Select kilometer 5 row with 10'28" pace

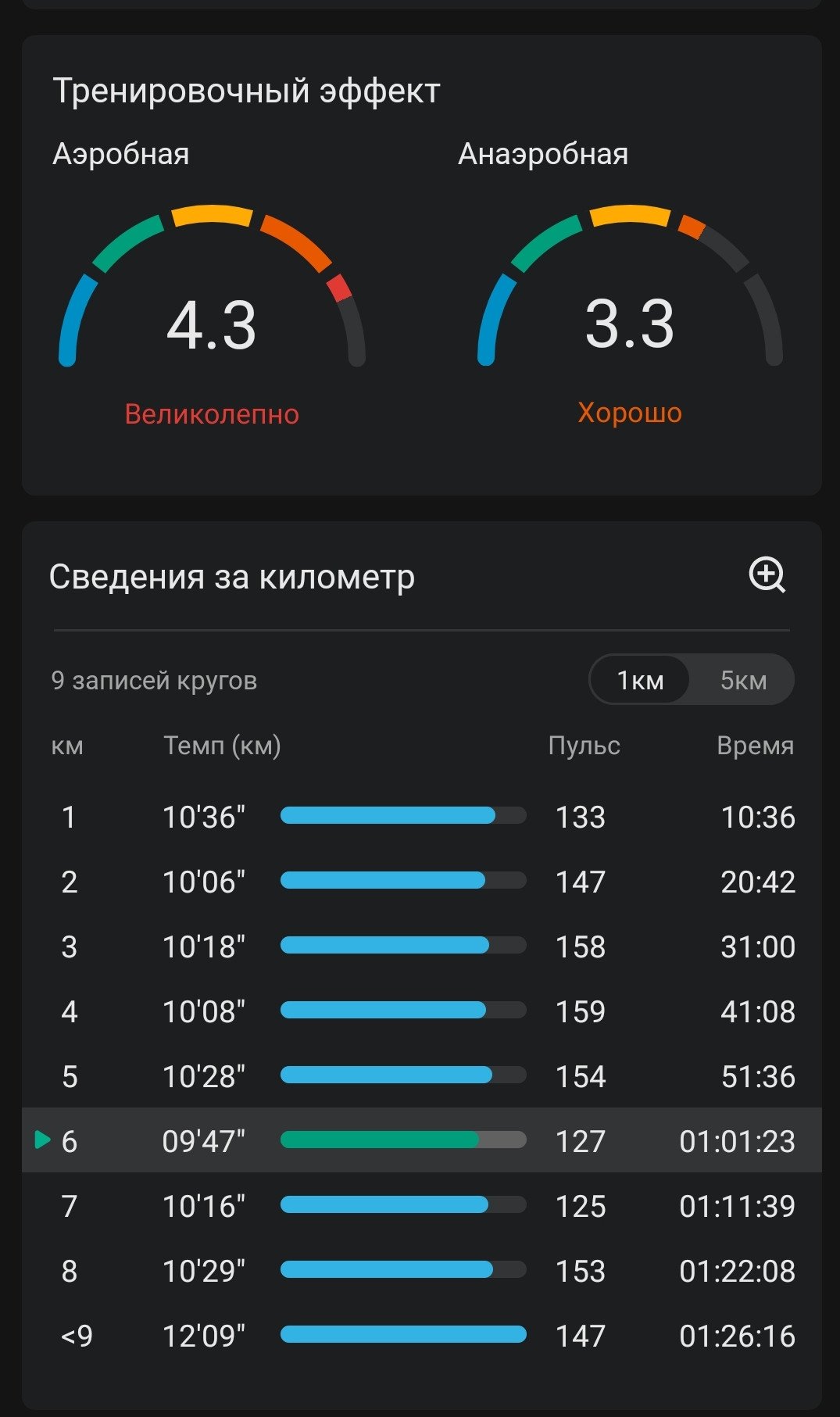click(422, 1076)
